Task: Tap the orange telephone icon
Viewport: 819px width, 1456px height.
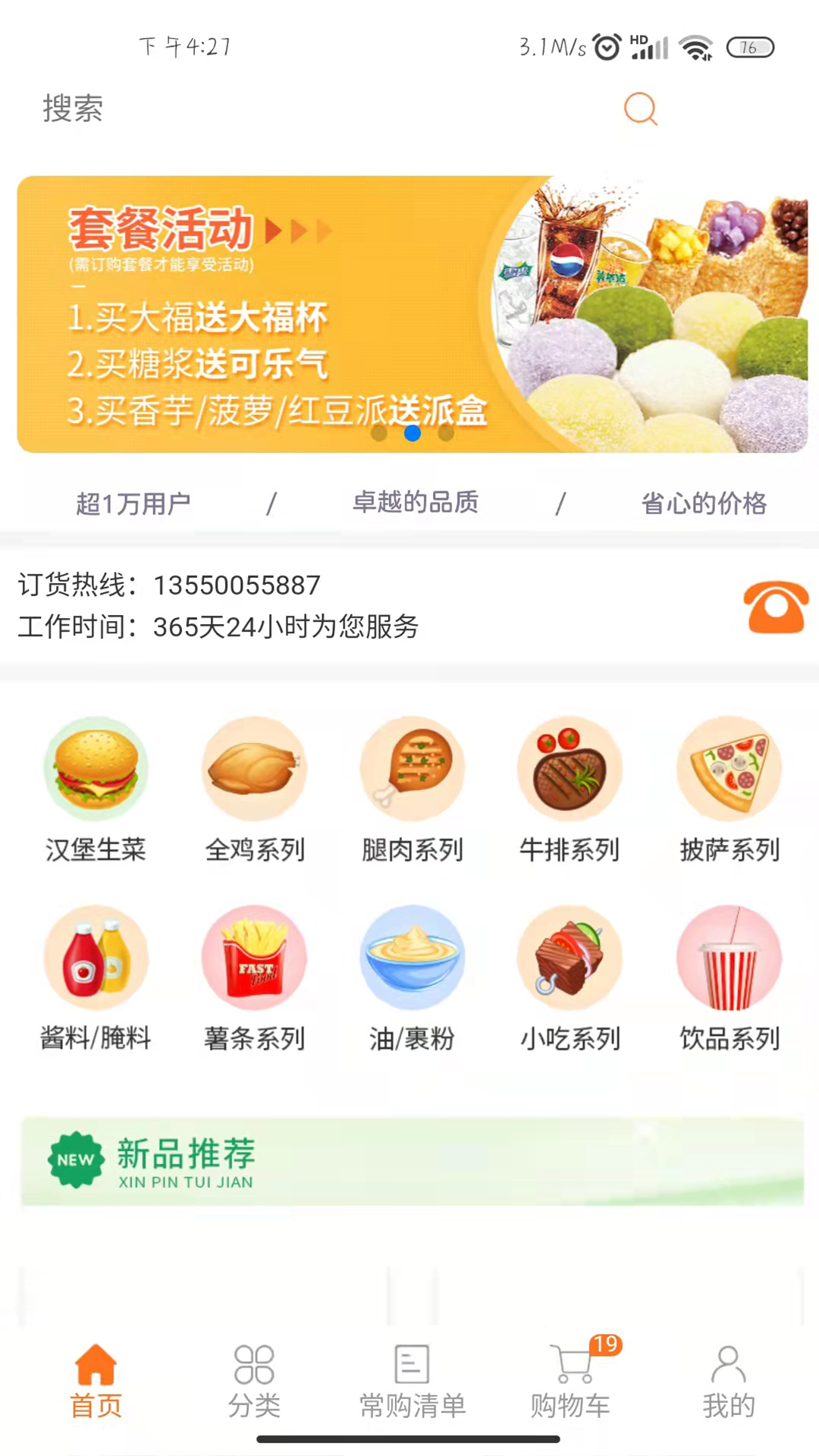Action: pyautogui.click(x=776, y=607)
